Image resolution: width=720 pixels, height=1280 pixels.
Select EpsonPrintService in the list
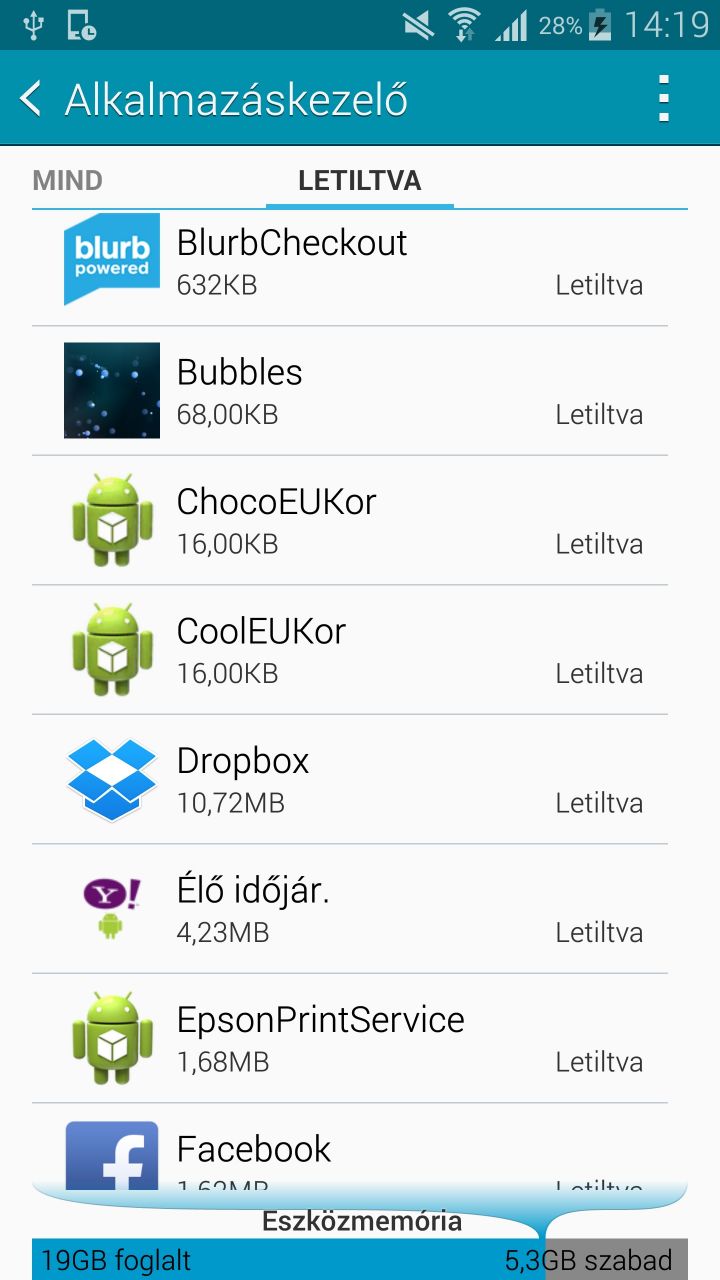coord(350,1038)
